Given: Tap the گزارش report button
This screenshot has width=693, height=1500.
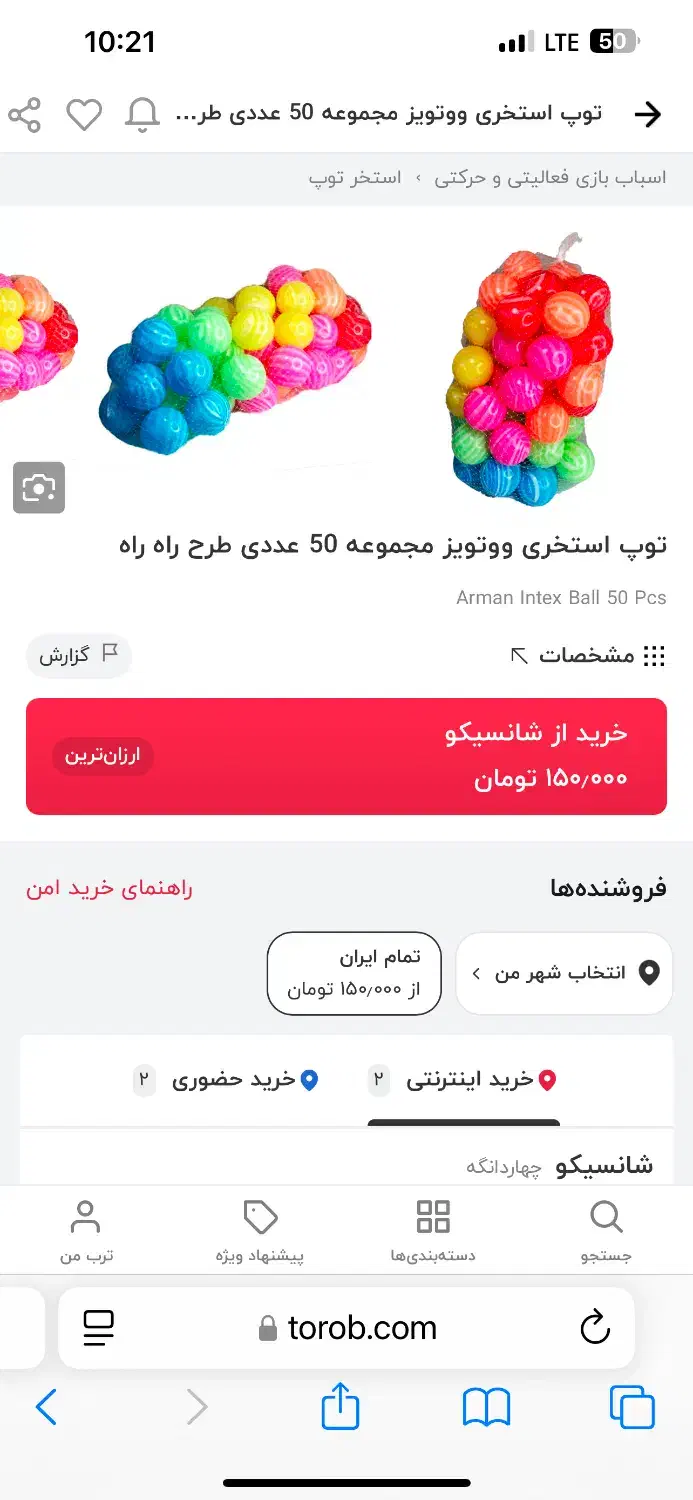Looking at the screenshot, I should (x=79, y=656).
